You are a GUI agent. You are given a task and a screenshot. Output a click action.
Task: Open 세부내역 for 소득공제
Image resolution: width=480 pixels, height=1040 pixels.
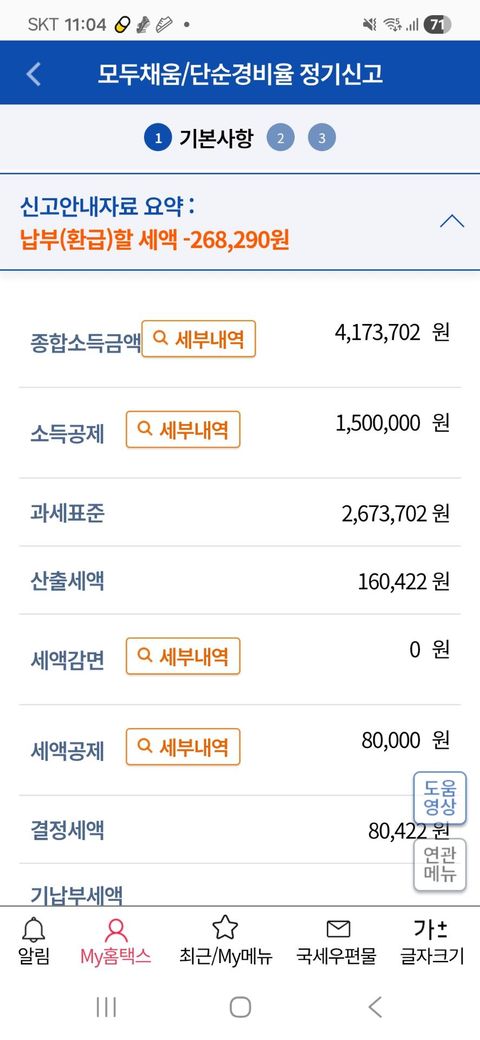(x=183, y=430)
